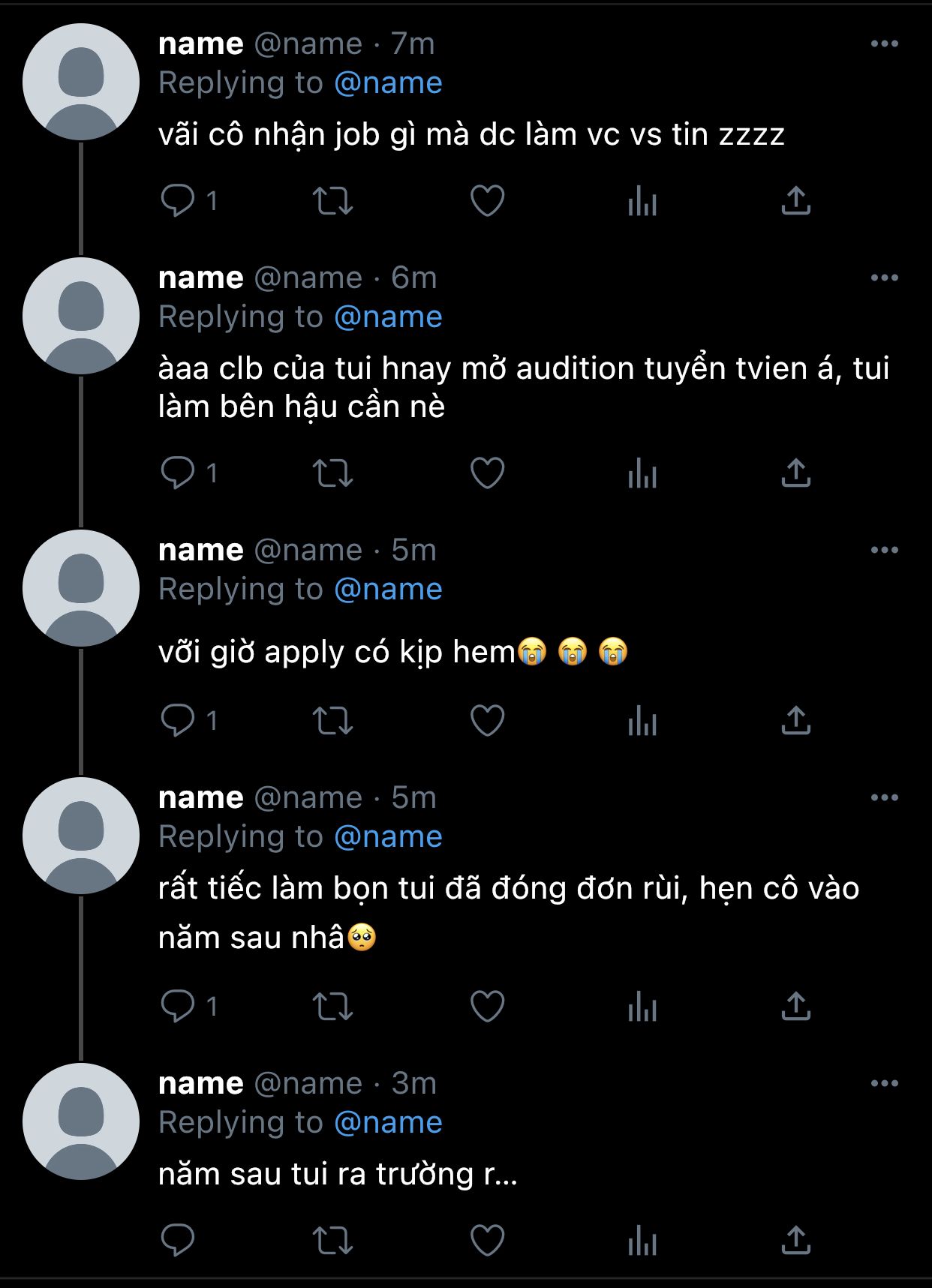Reply to the 'vãi cô nhận job' tweet
Image resolution: width=932 pixels, height=1288 pixels.
[x=178, y=200]
